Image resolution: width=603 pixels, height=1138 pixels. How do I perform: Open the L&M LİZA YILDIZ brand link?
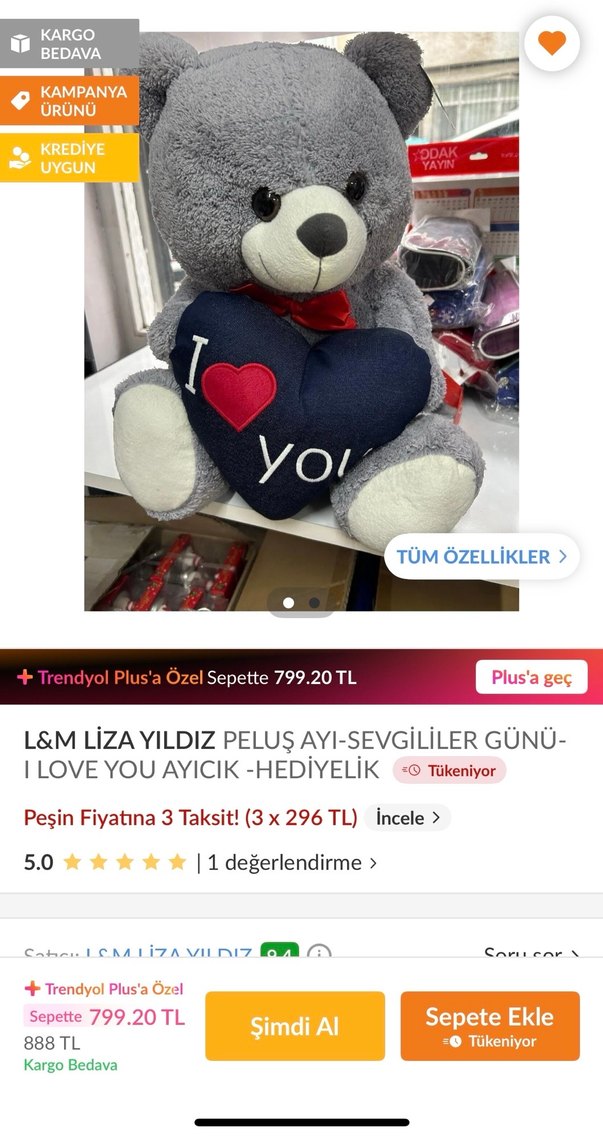point(119,741)
